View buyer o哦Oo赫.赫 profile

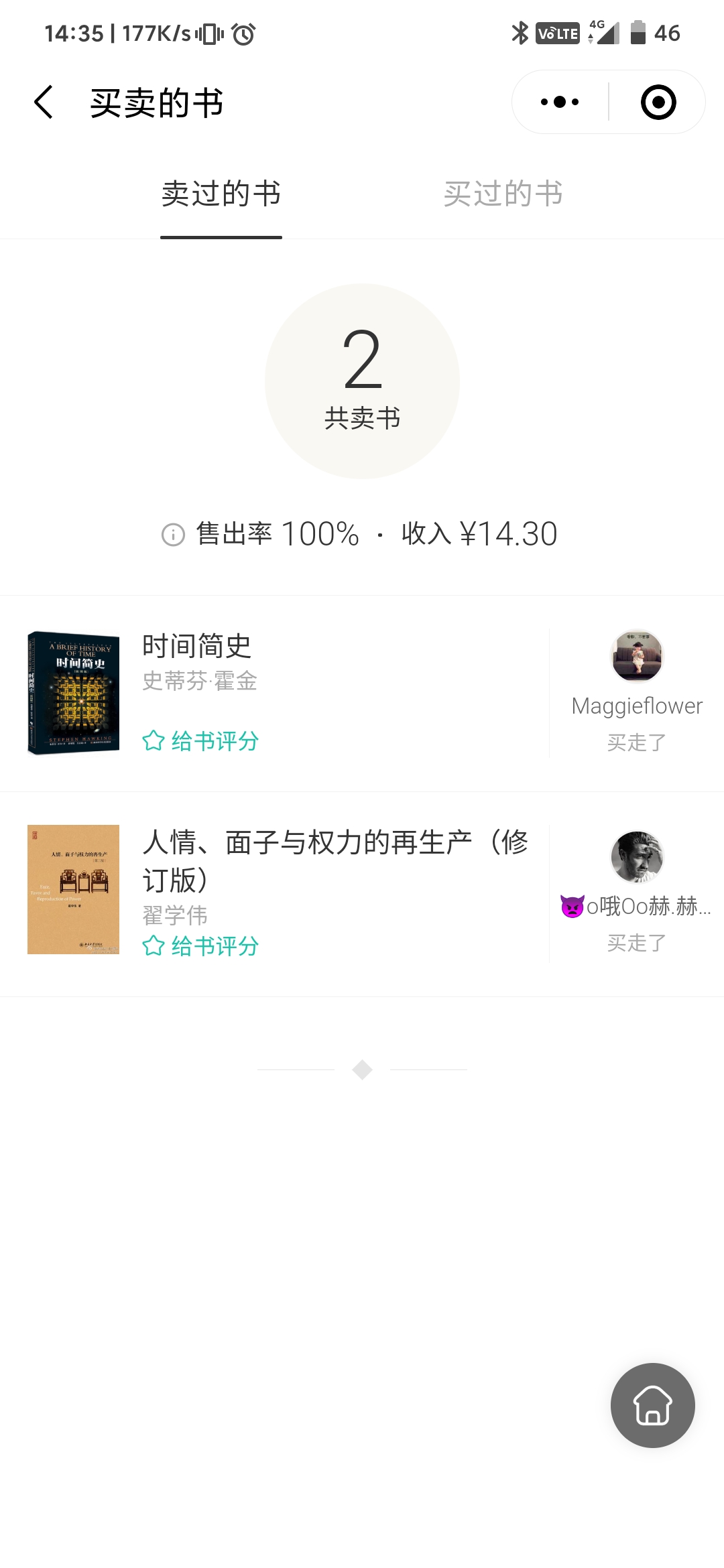click(x=636, y=858)
